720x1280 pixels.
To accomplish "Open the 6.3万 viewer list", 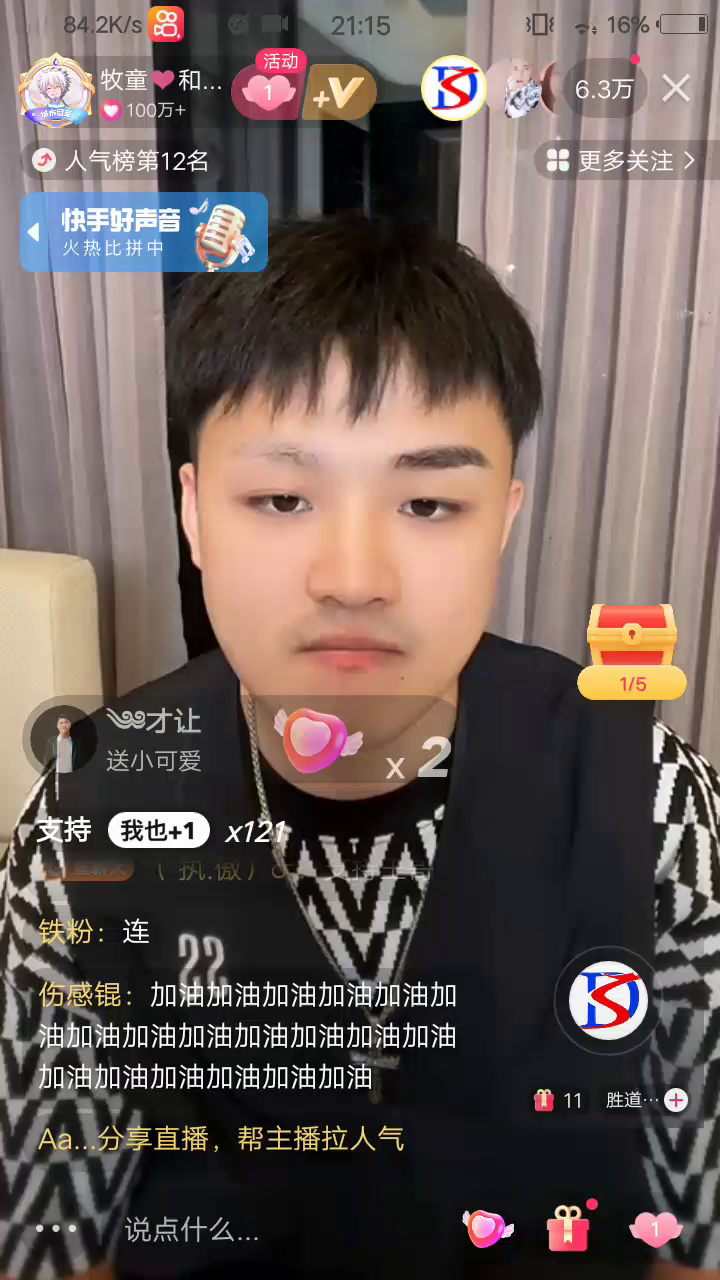I will (x=604, y=89).
